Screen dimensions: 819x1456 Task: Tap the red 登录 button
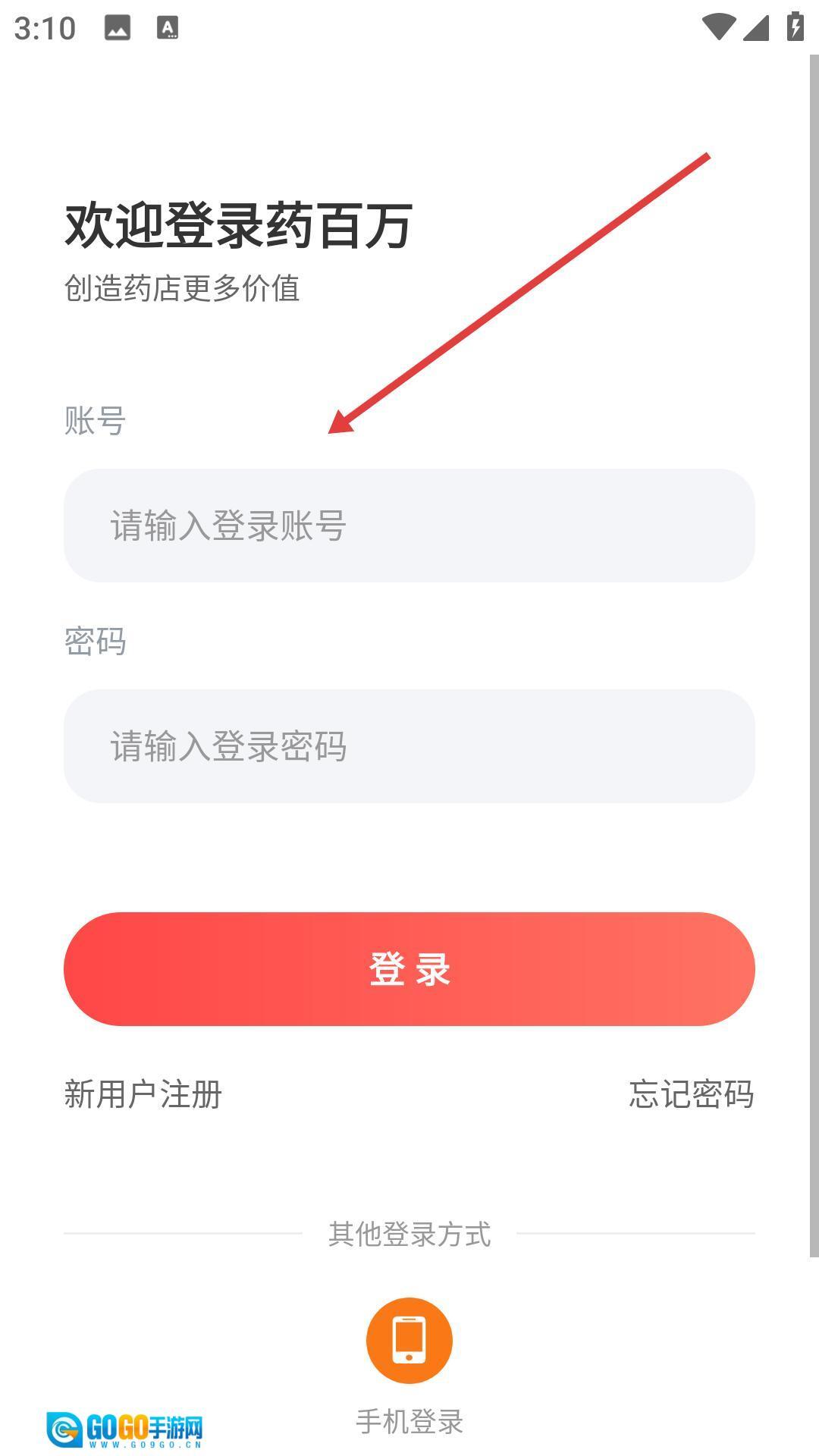click(x=409, y=969)
